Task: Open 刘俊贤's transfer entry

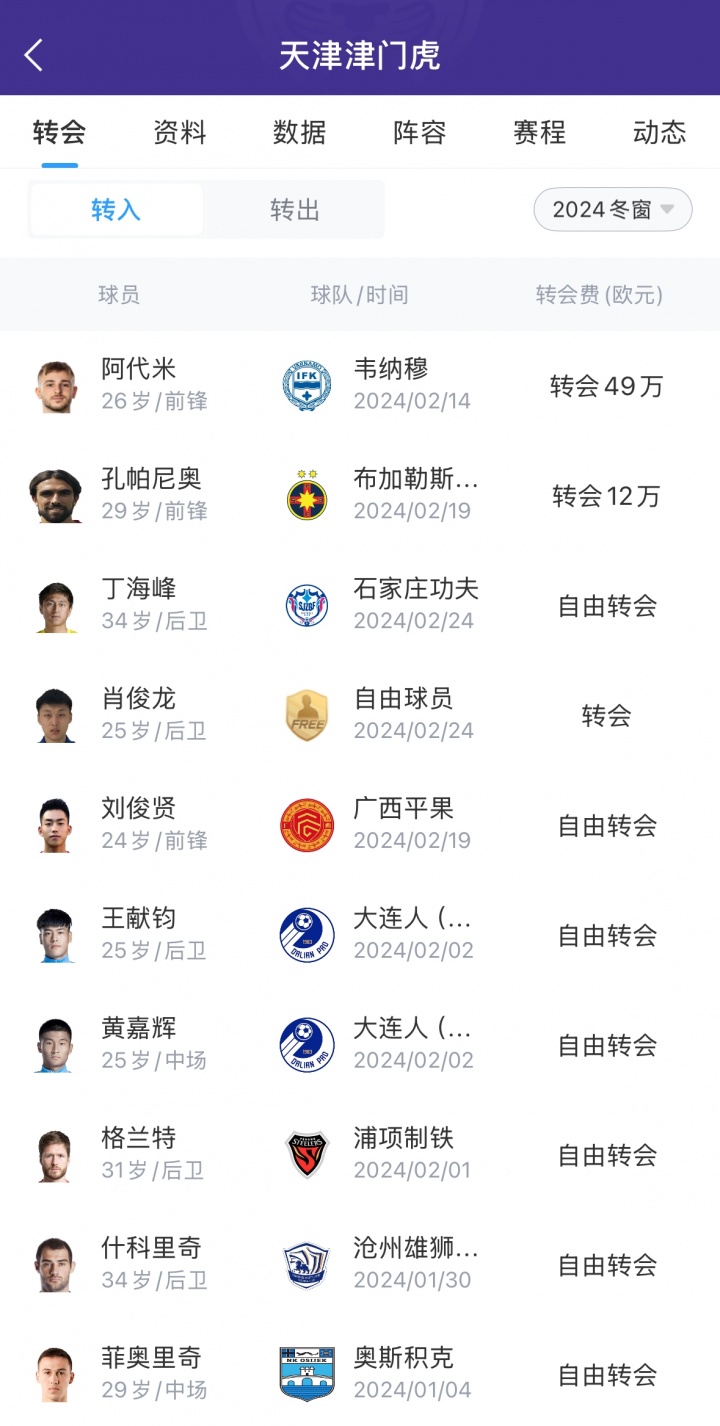Action: click(360, 826)
